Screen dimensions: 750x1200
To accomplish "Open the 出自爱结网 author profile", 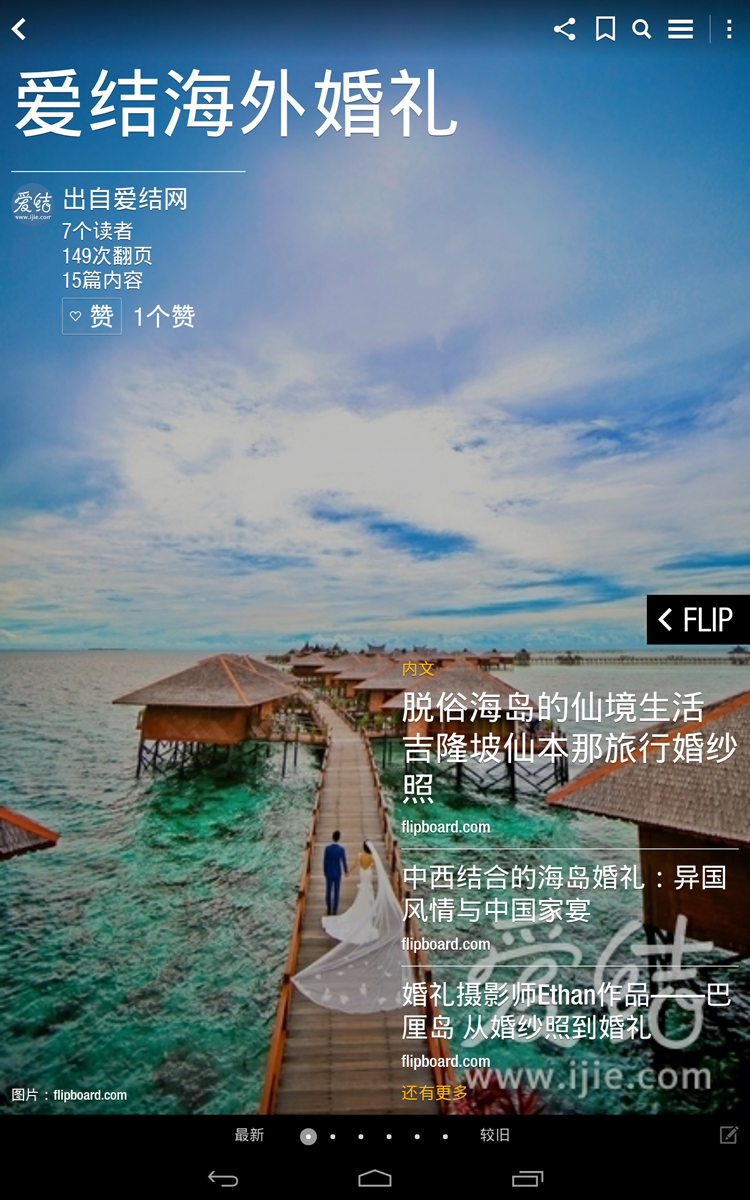I will (124, 199).
